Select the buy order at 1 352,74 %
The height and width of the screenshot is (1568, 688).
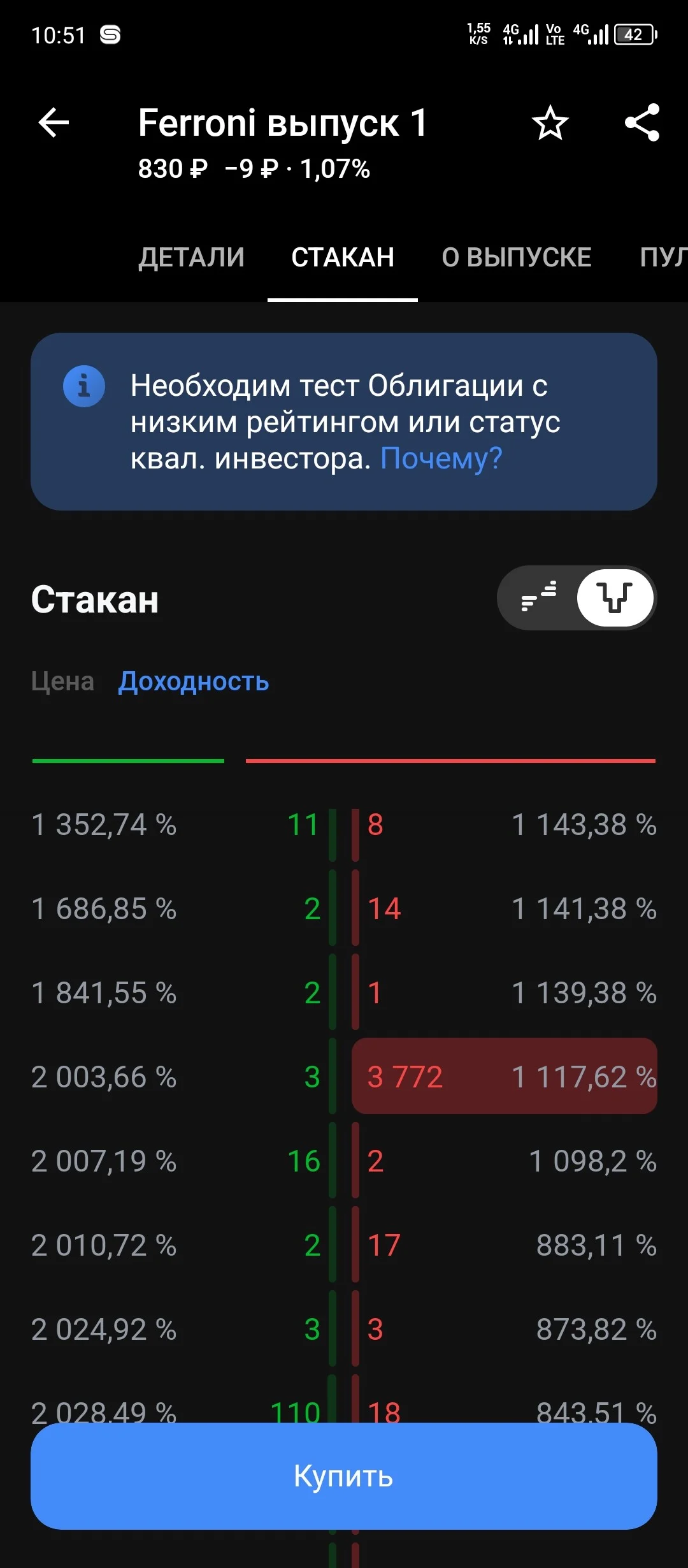[x=175, y=825]
